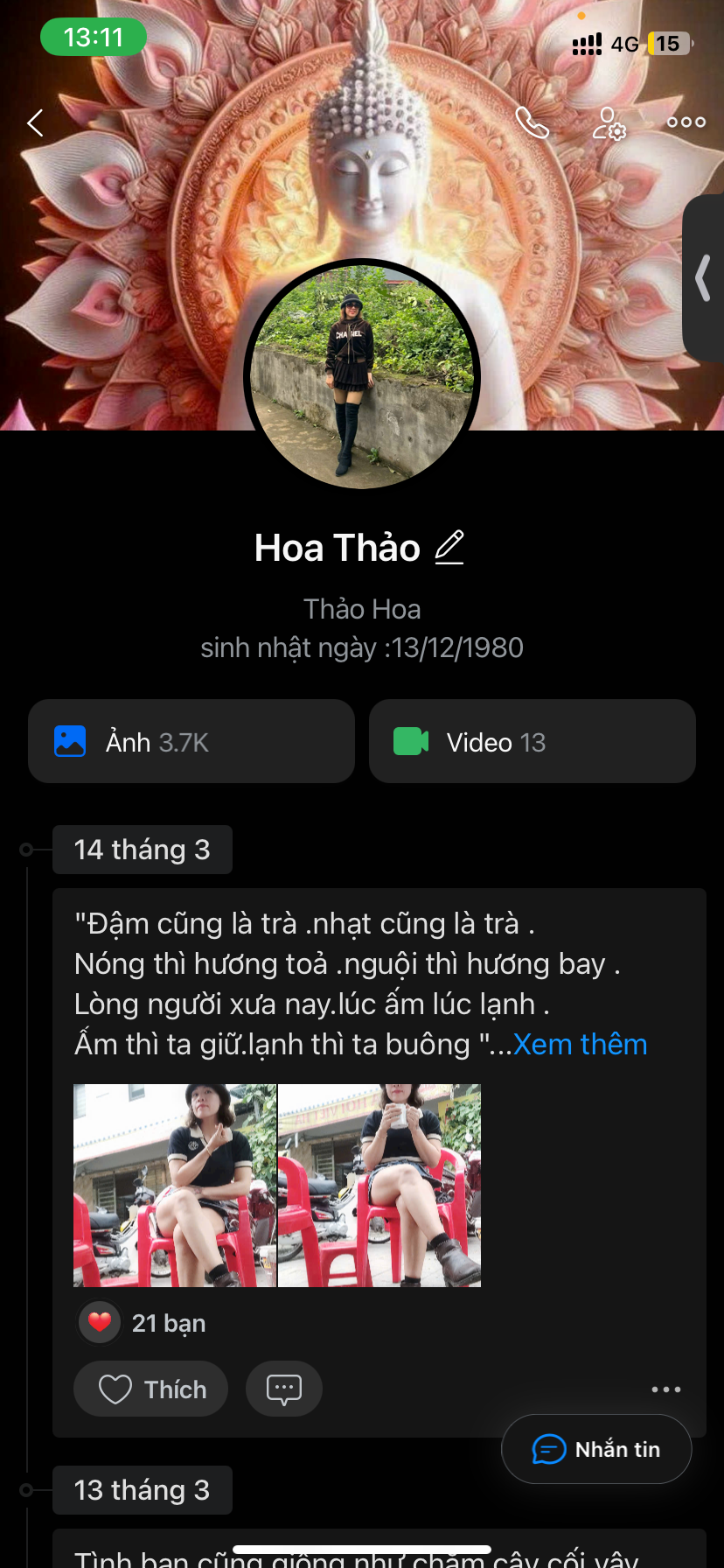The width and height of the screenshot is (724, 1568).
Task: Edit the alias name with the pencil icon
Action: [449, 548]
